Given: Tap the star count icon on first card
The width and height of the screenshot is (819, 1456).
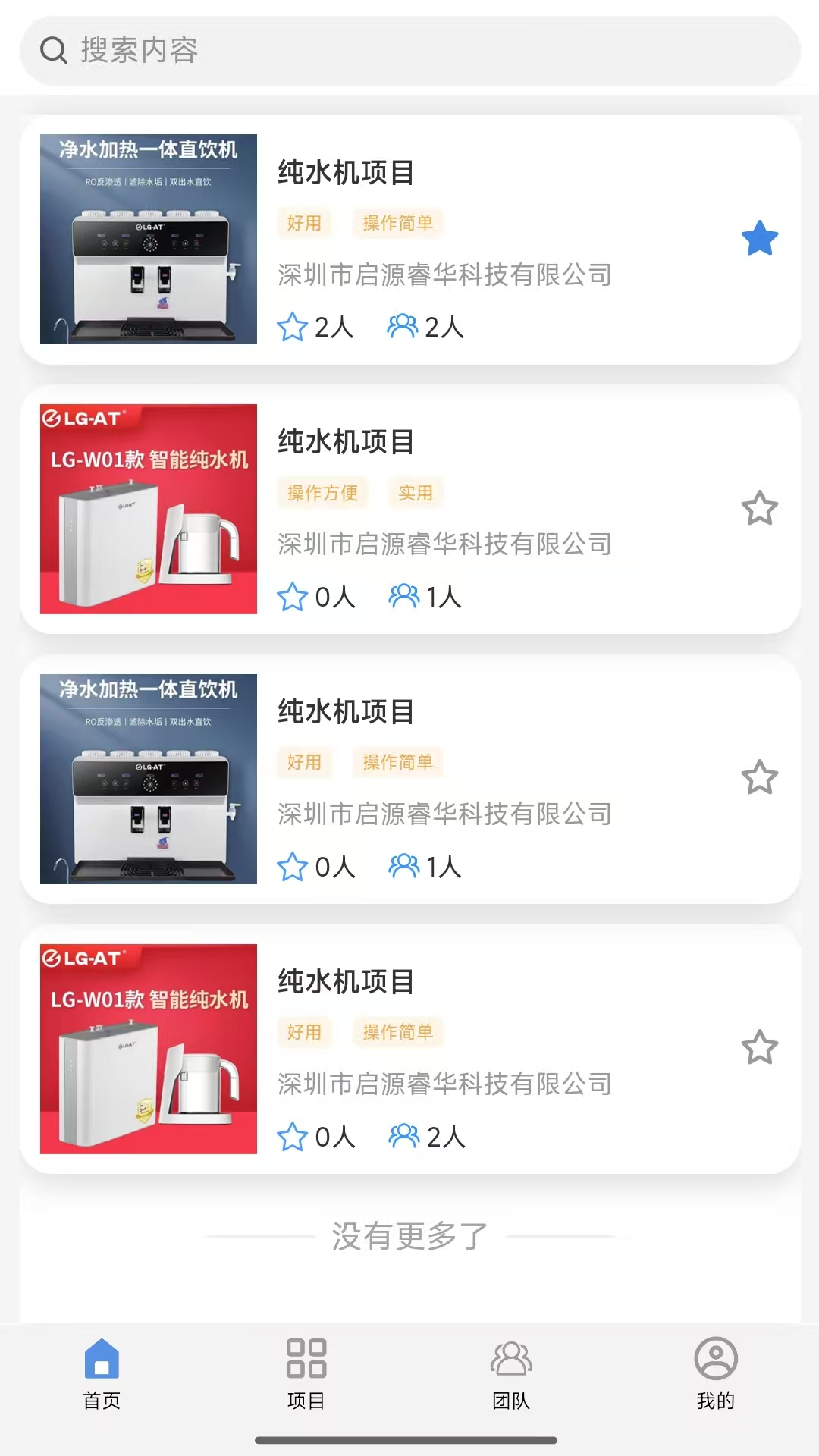Looking at the screenshot, I should (293, 327).
